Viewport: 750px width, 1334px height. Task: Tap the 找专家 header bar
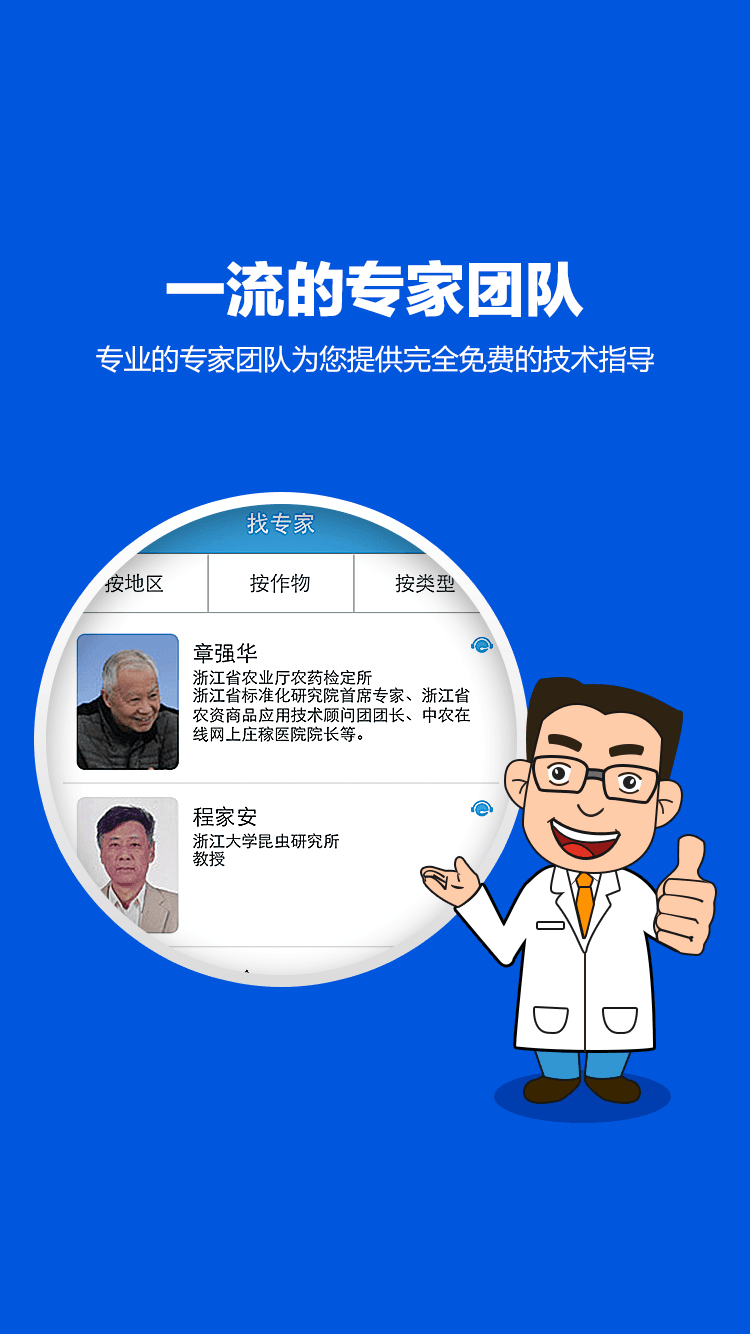[280, 524]
